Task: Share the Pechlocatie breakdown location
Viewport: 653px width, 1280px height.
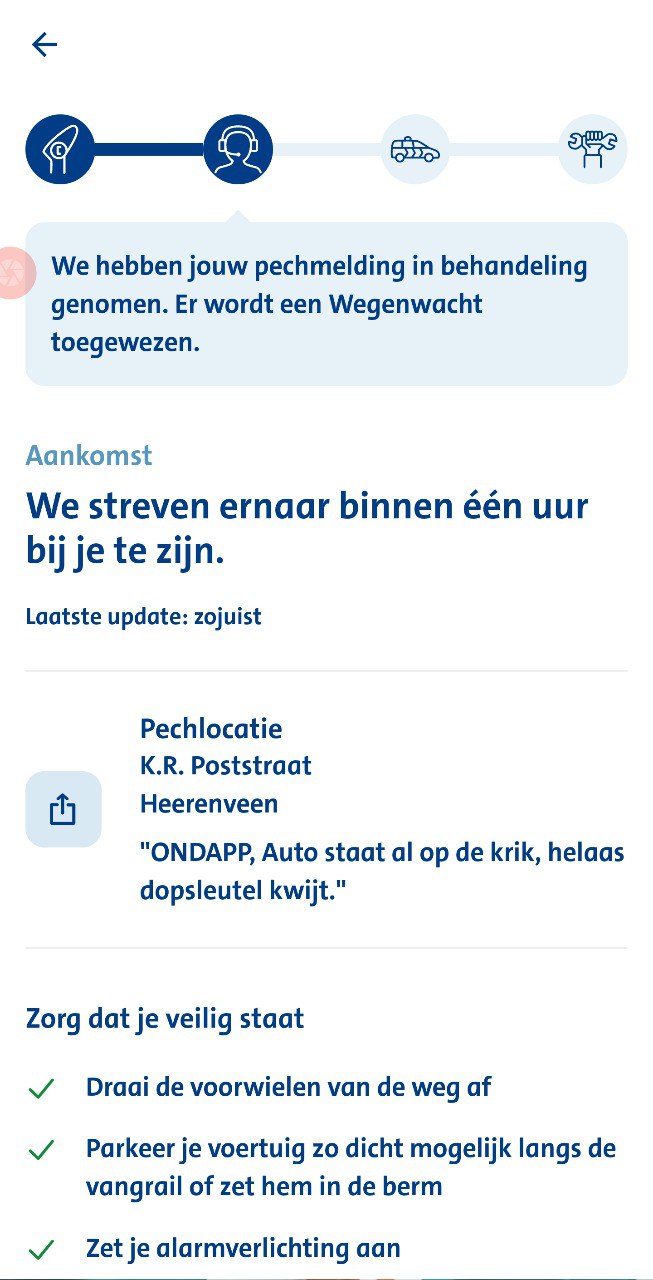Action: pos(63,809)
